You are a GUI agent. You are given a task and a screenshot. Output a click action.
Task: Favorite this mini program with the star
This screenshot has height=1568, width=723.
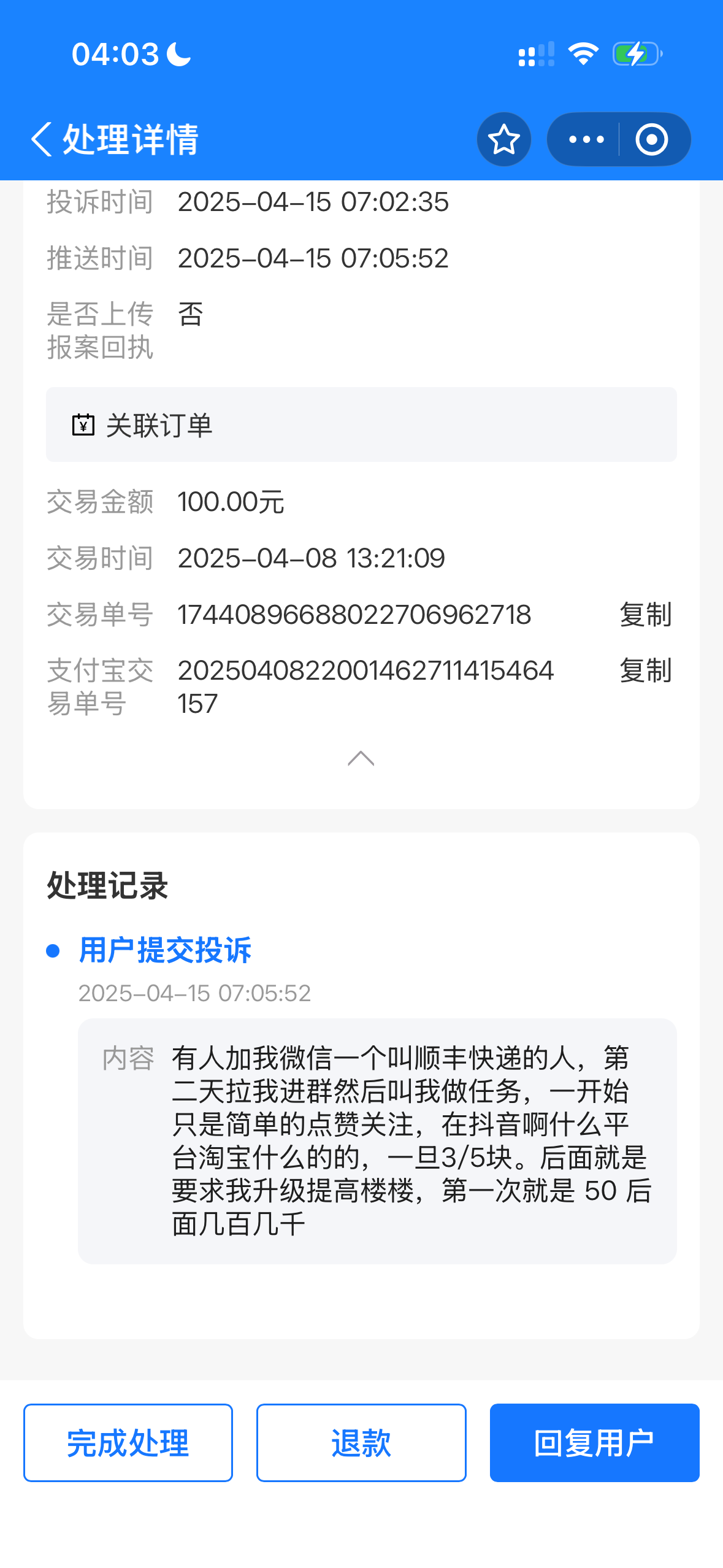coord(503,139)
